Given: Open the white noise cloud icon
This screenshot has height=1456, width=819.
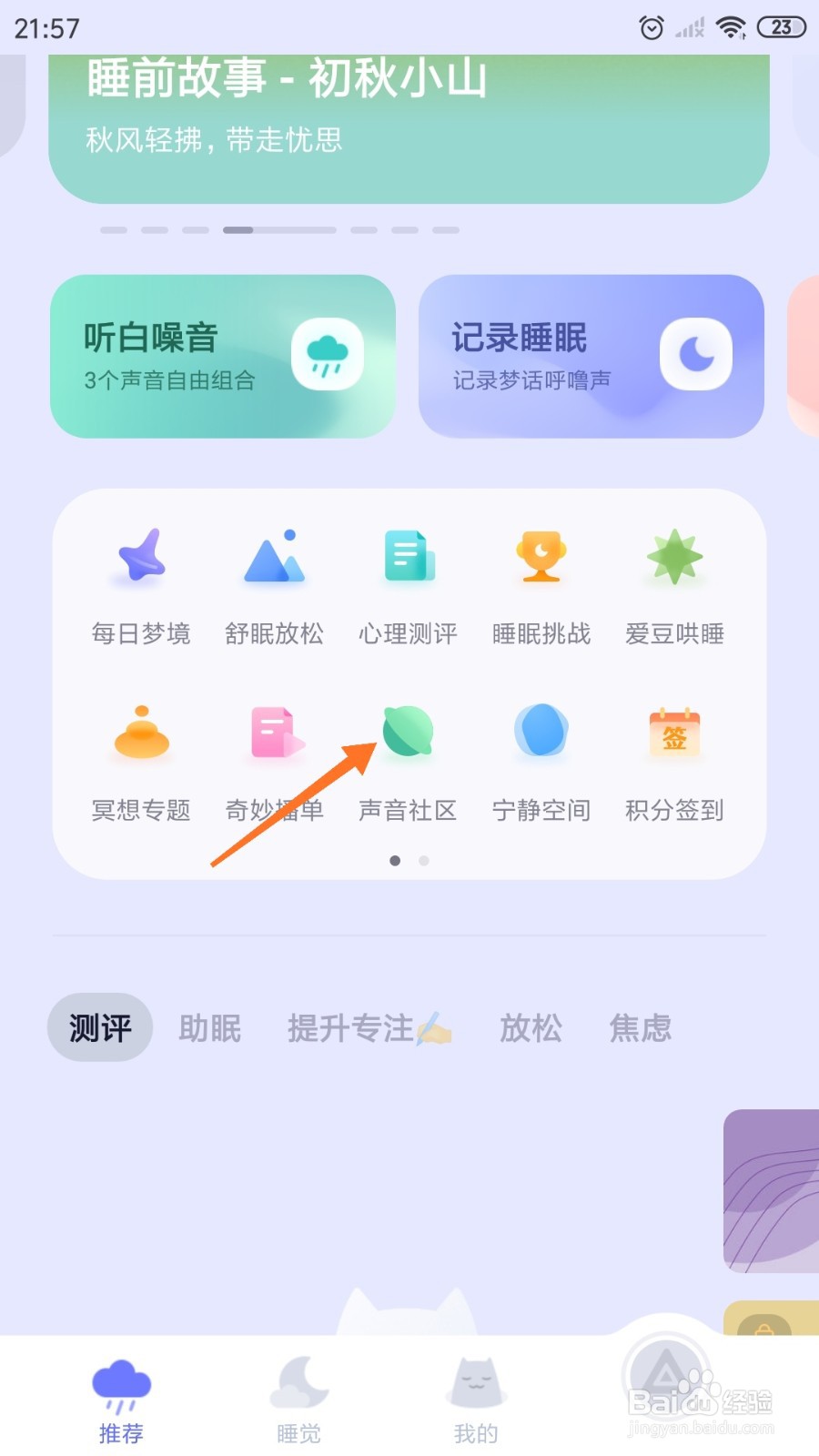Looking at the screenshot, I should point(329,355).
